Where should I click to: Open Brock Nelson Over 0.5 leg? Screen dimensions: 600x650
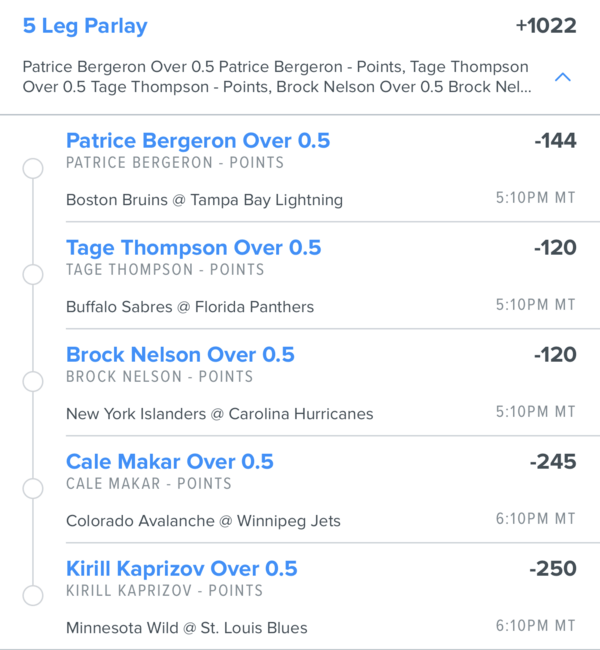point(180,355)
